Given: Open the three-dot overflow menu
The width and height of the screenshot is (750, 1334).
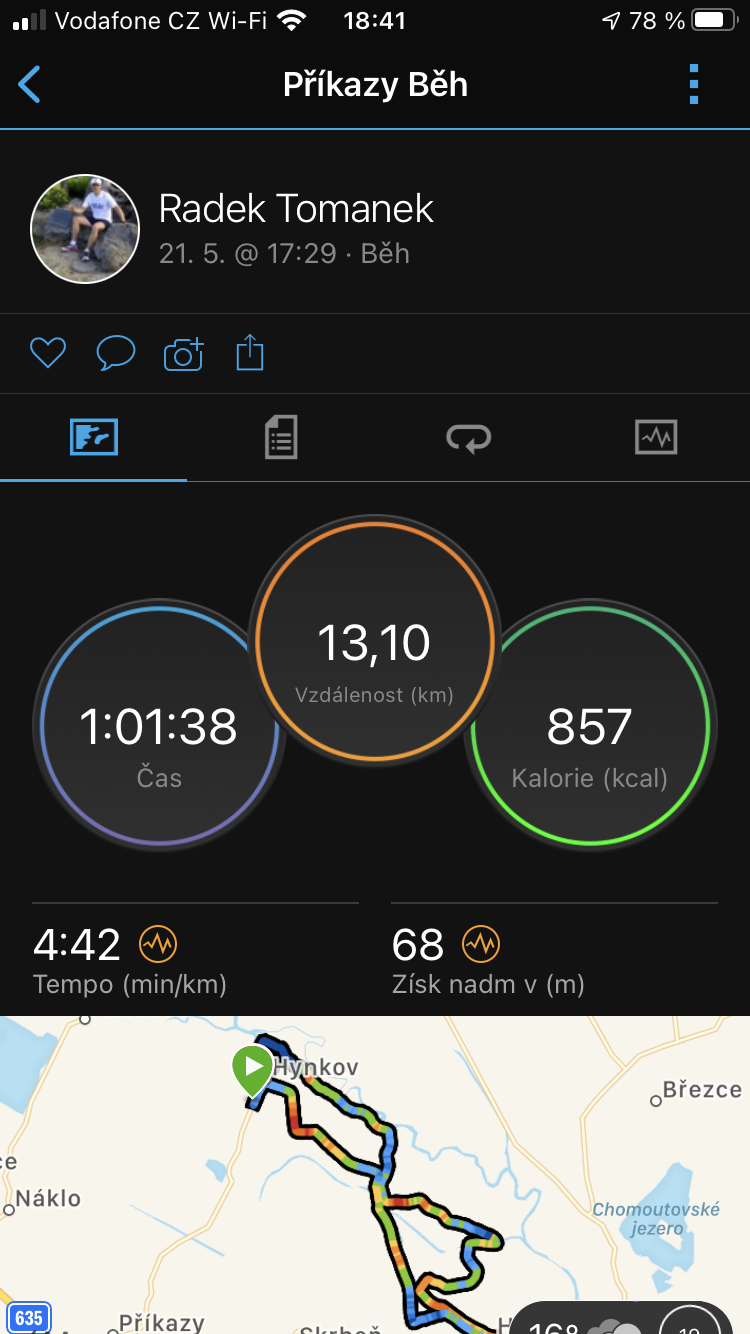Looking at the screenshot, I should pyautogui.click(x=694, y=85).
